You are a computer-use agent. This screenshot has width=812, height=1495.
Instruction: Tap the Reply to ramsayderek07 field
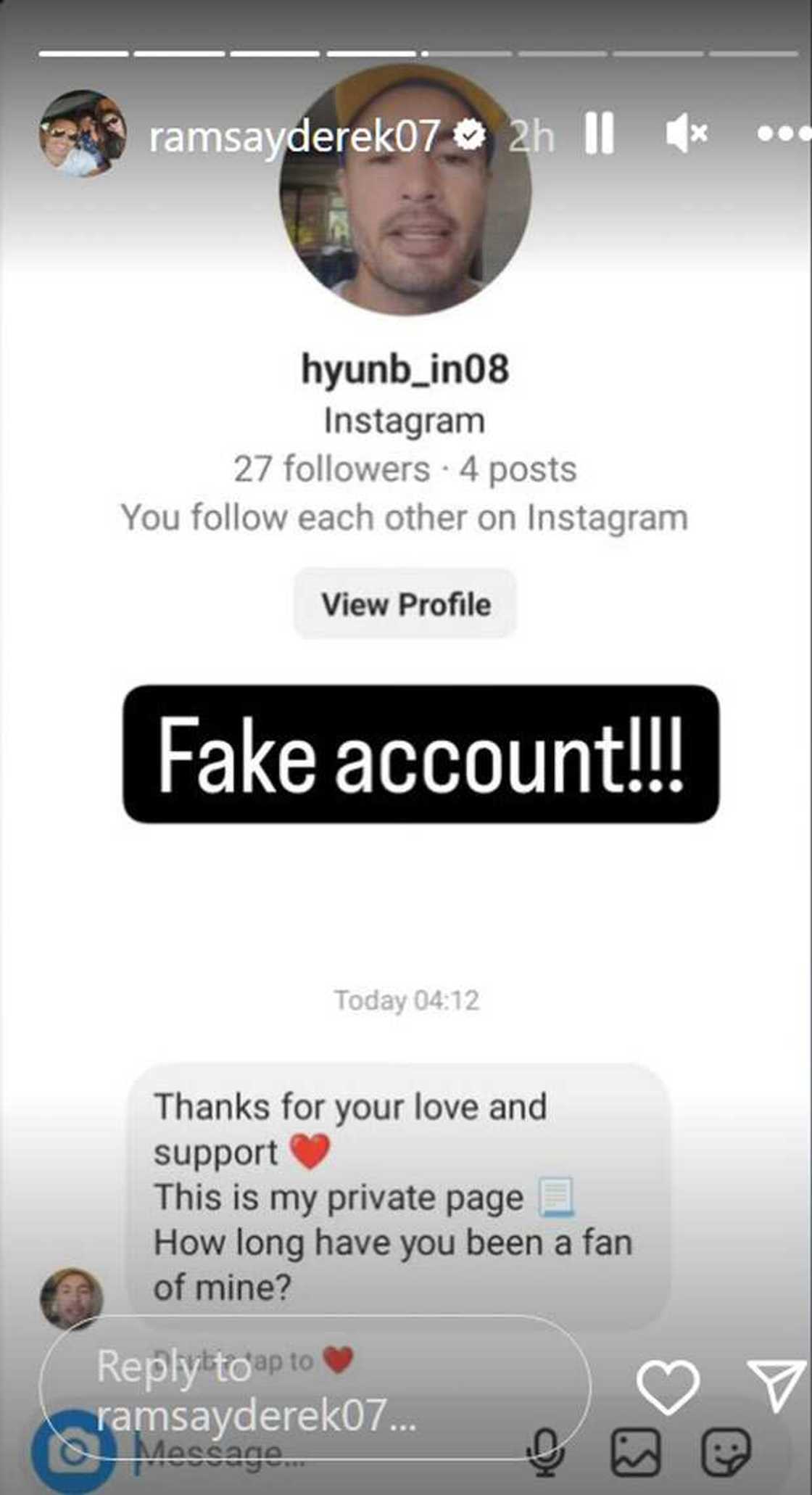315,1388
